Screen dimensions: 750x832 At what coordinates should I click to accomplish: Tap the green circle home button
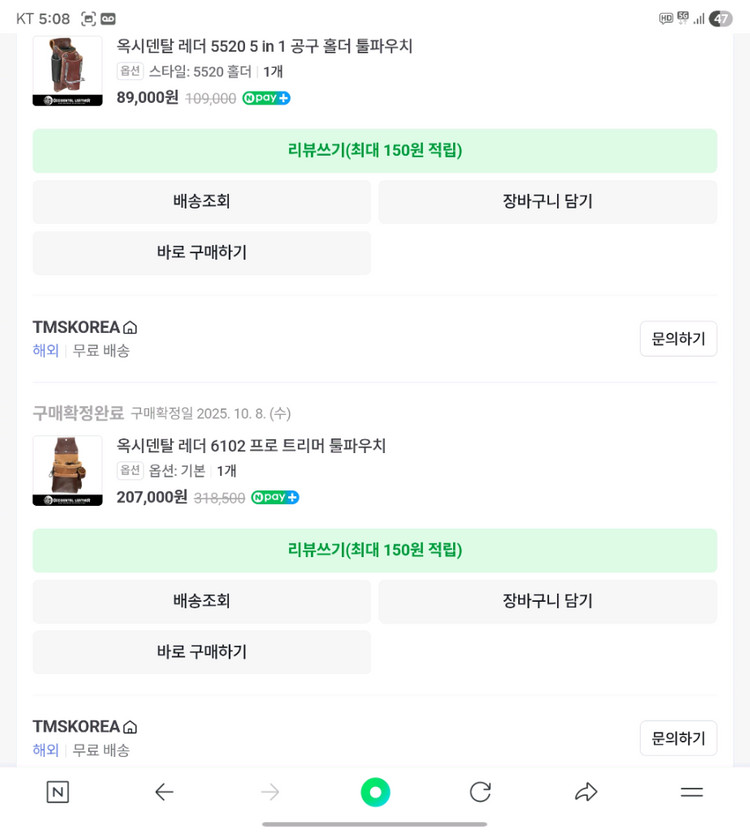375,791
